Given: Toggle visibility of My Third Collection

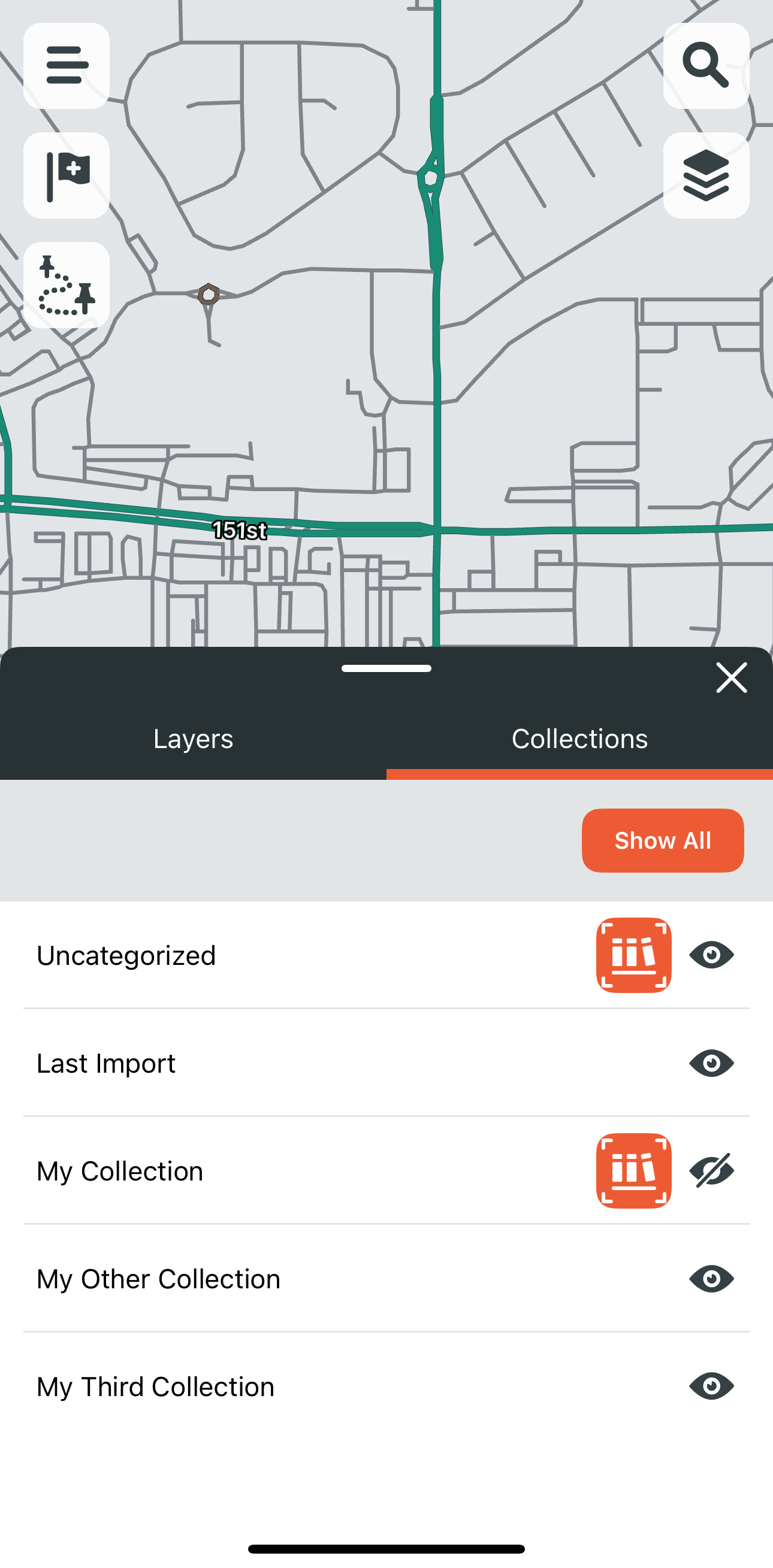Looking at the screenshot, I should [711, 1386].
